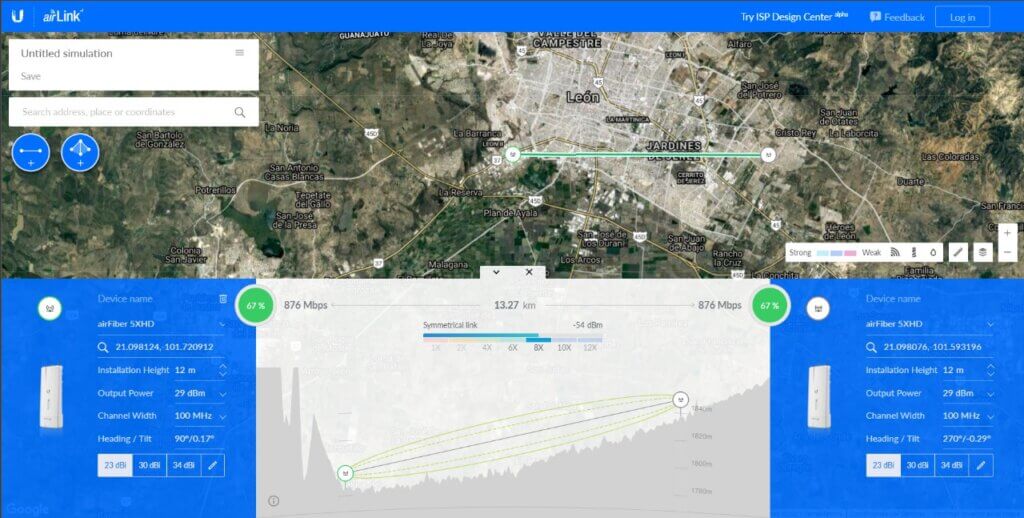The height and width of the screenshot is (518, 1024).
Task: Zoom out of the map
Action: pos(1007,252)
